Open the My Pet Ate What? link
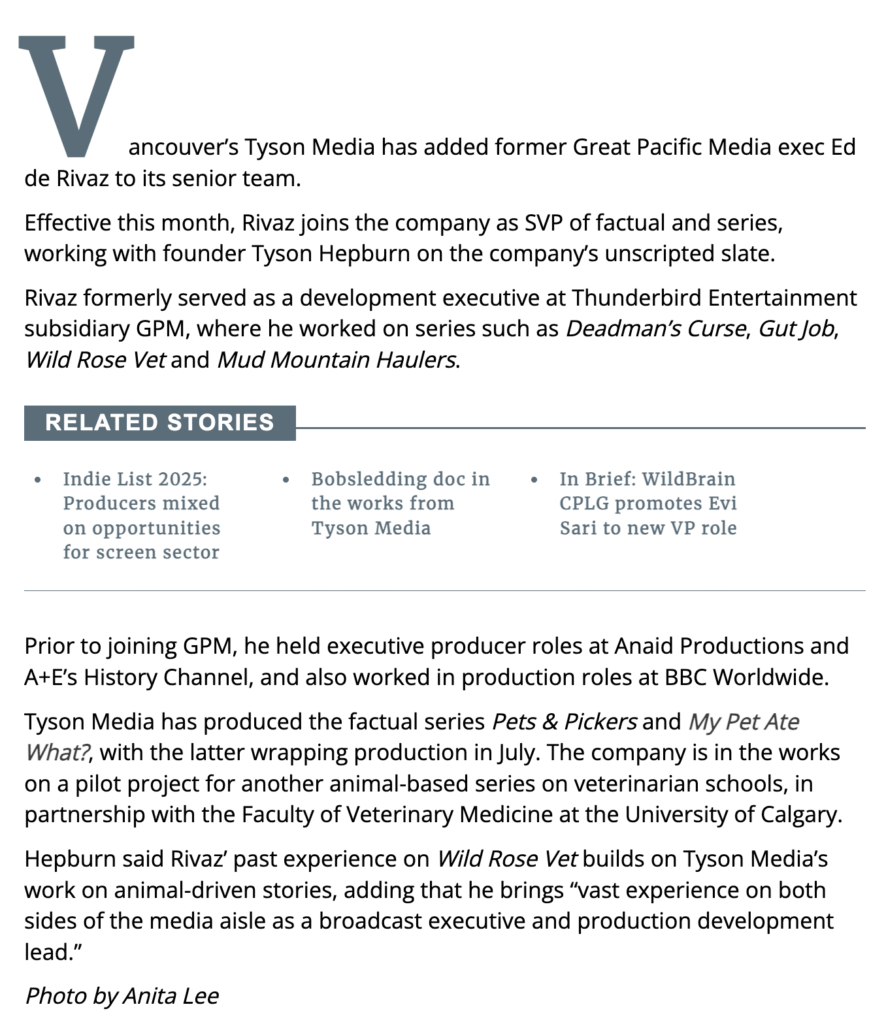Viewport: 886px width, 1024px height. click(x=743, y=721)
